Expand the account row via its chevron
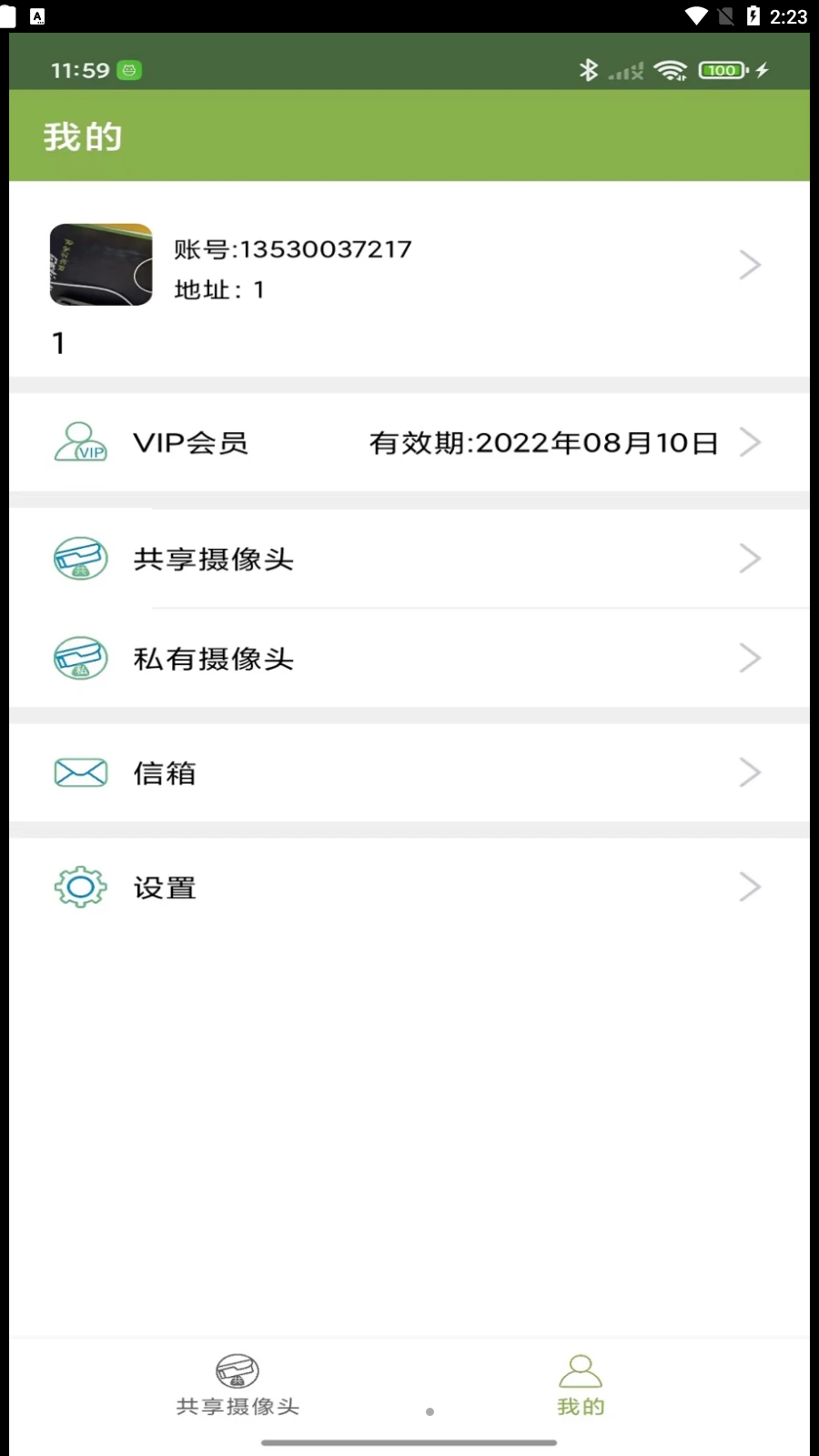The image size is (819, 1456). pyautogui.click(x=750, y=264)
